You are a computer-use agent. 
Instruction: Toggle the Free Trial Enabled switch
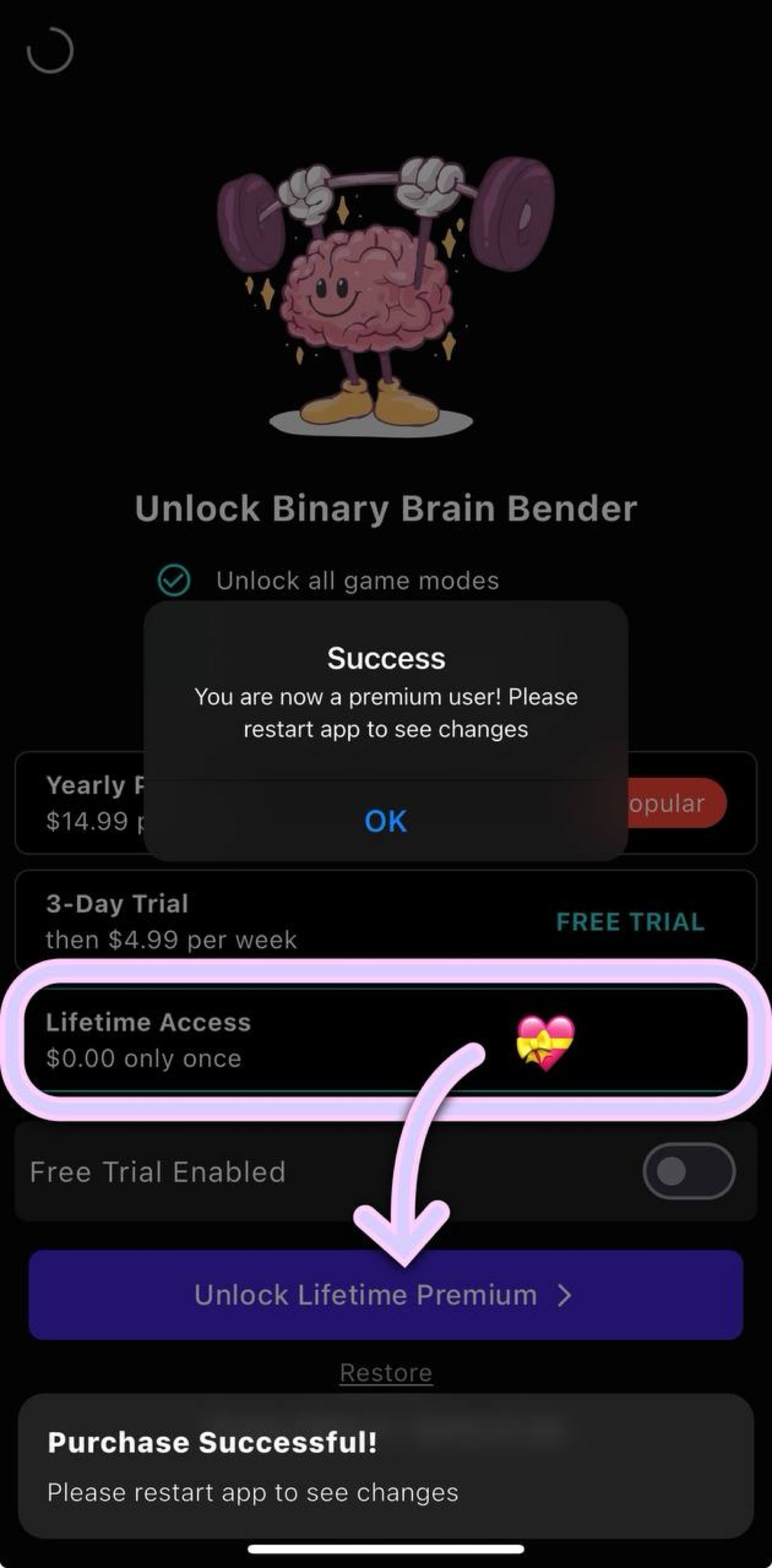coord(689,1171)
